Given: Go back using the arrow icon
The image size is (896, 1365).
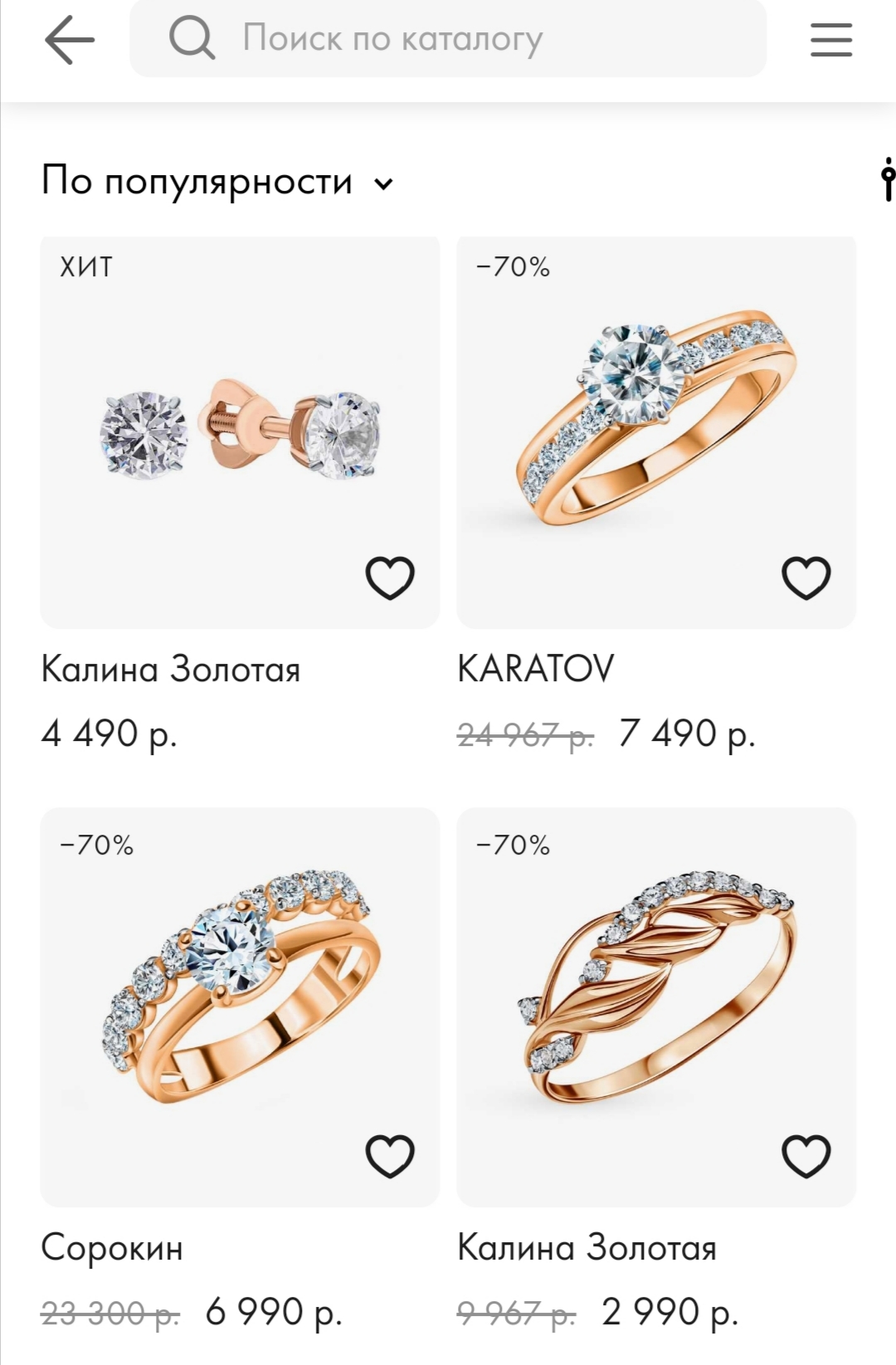Looking at the screenshot, I should [x=70, y=40].
